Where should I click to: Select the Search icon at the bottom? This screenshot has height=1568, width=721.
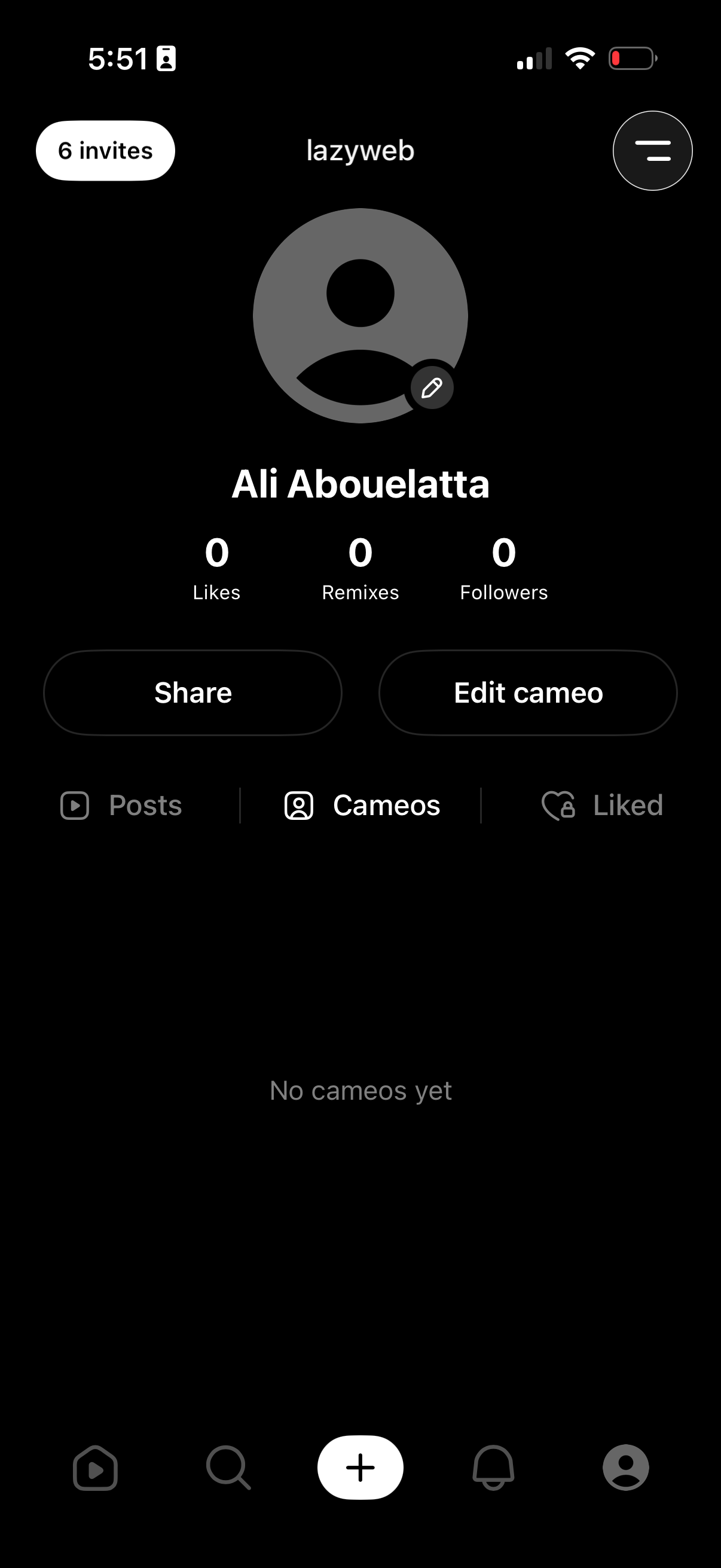(227, 1467)
